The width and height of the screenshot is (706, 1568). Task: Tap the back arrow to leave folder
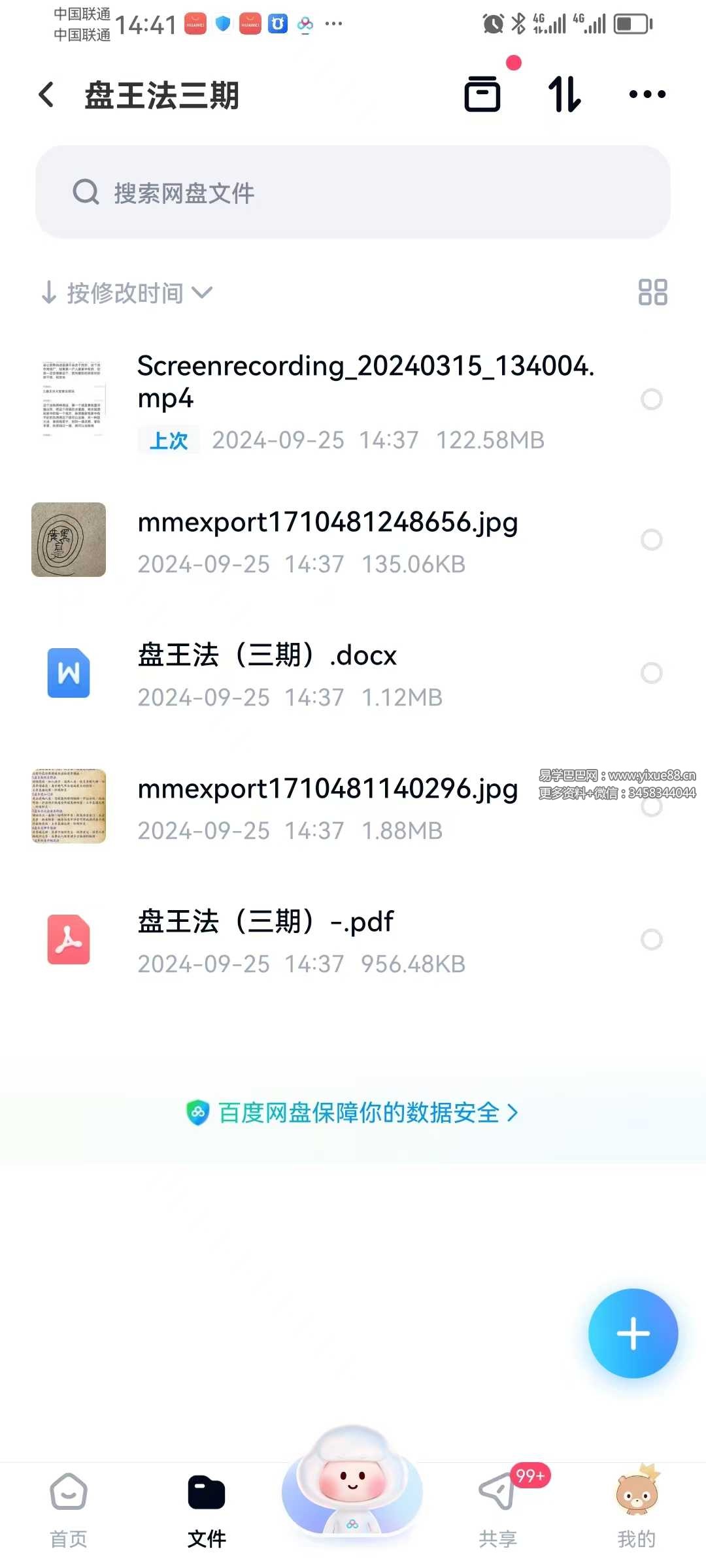46,93
